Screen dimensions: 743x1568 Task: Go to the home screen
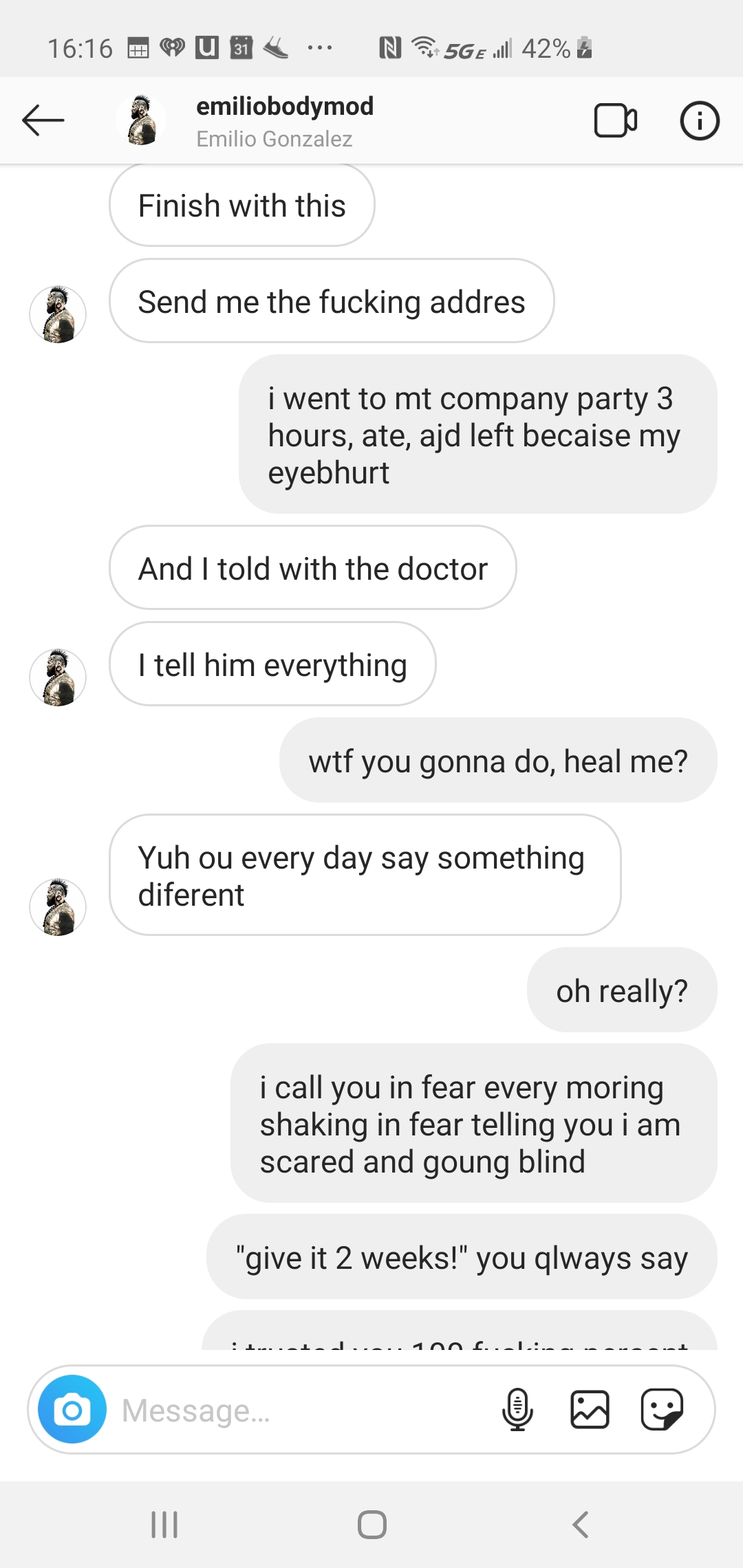[371, 1524]
